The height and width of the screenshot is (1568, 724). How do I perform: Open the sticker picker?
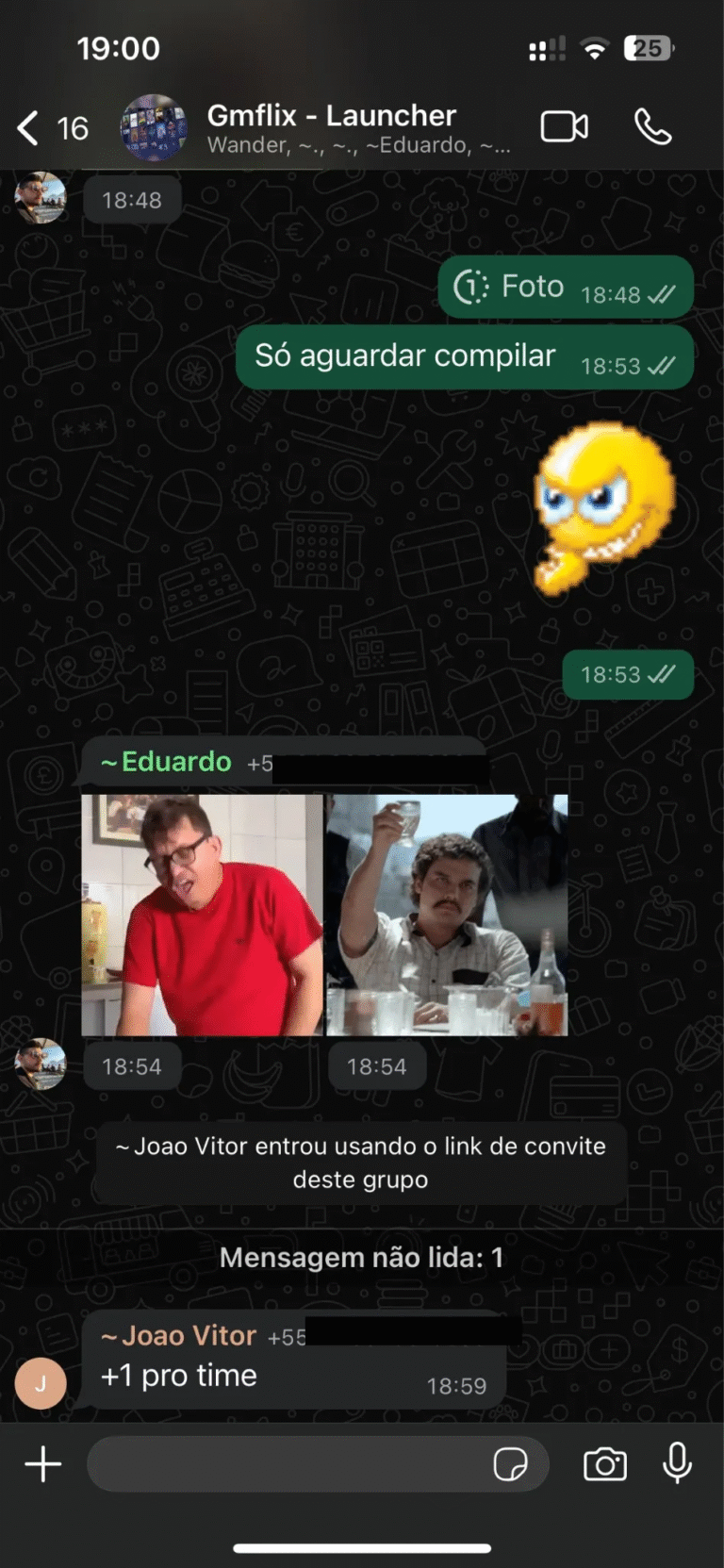coord(510,1464)
